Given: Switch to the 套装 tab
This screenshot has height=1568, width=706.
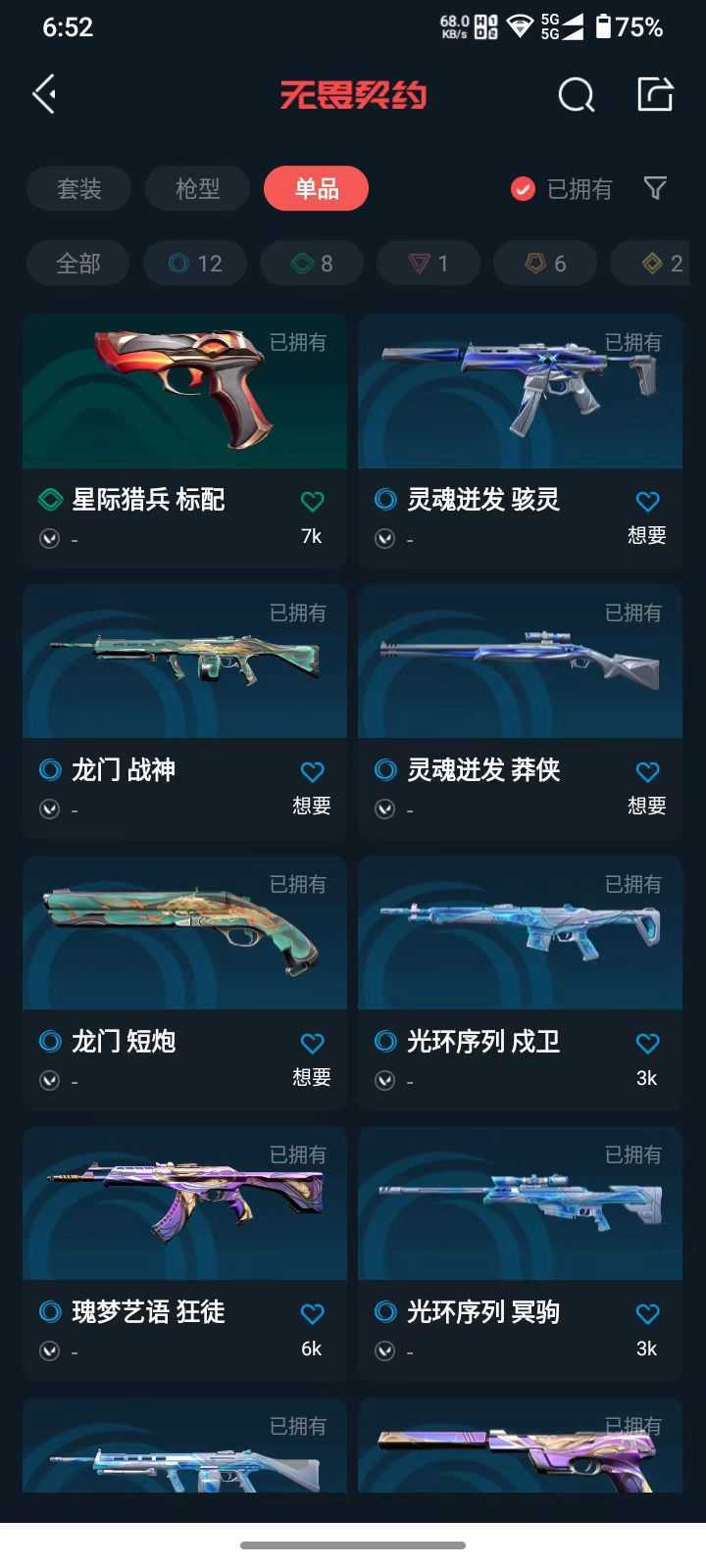Looking at the screenshot, I should (79, 188).
